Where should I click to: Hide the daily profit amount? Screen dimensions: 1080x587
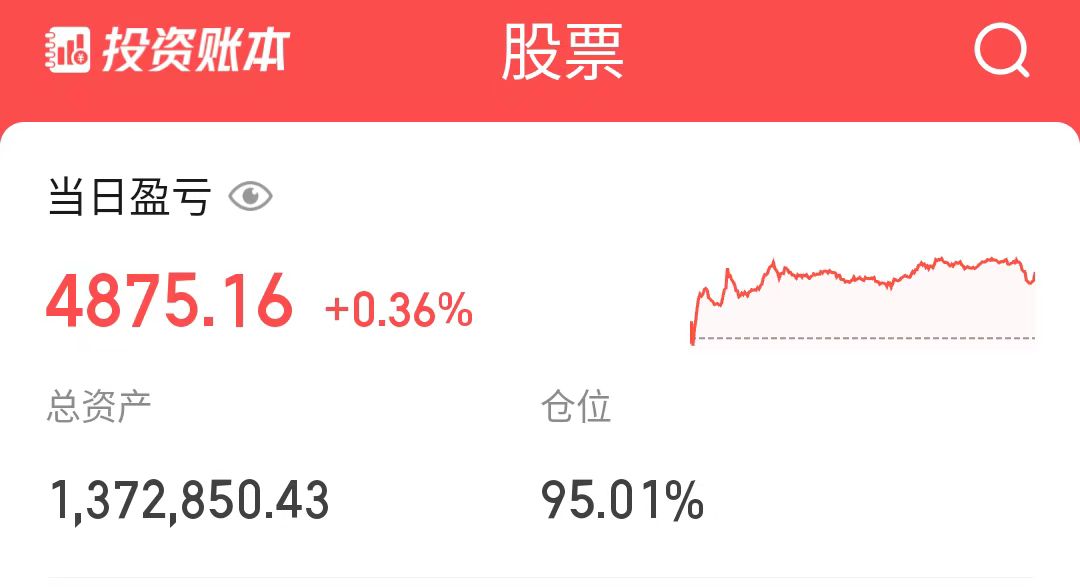pyautogui.click(x=250, y=197)
